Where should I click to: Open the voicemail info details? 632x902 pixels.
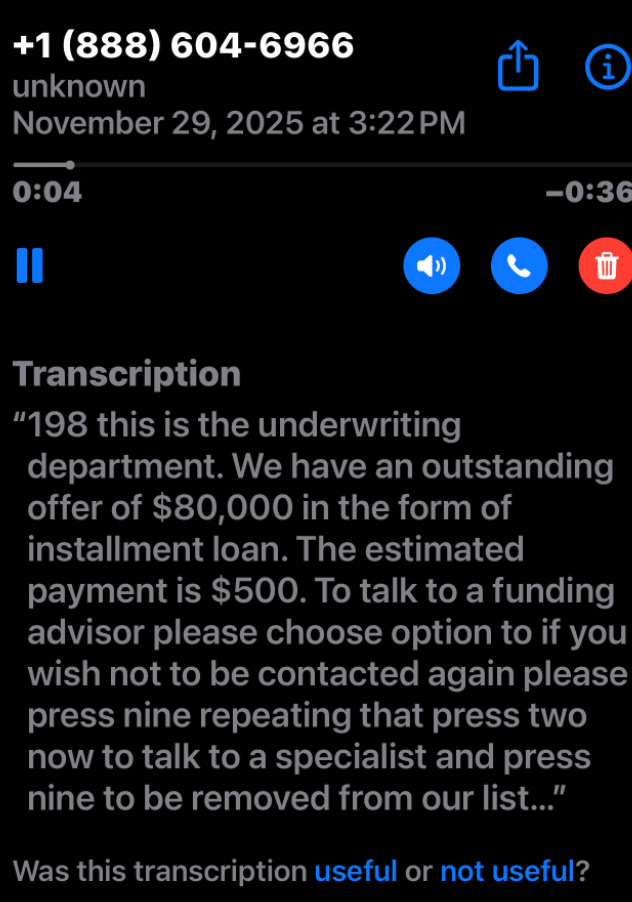607,67
